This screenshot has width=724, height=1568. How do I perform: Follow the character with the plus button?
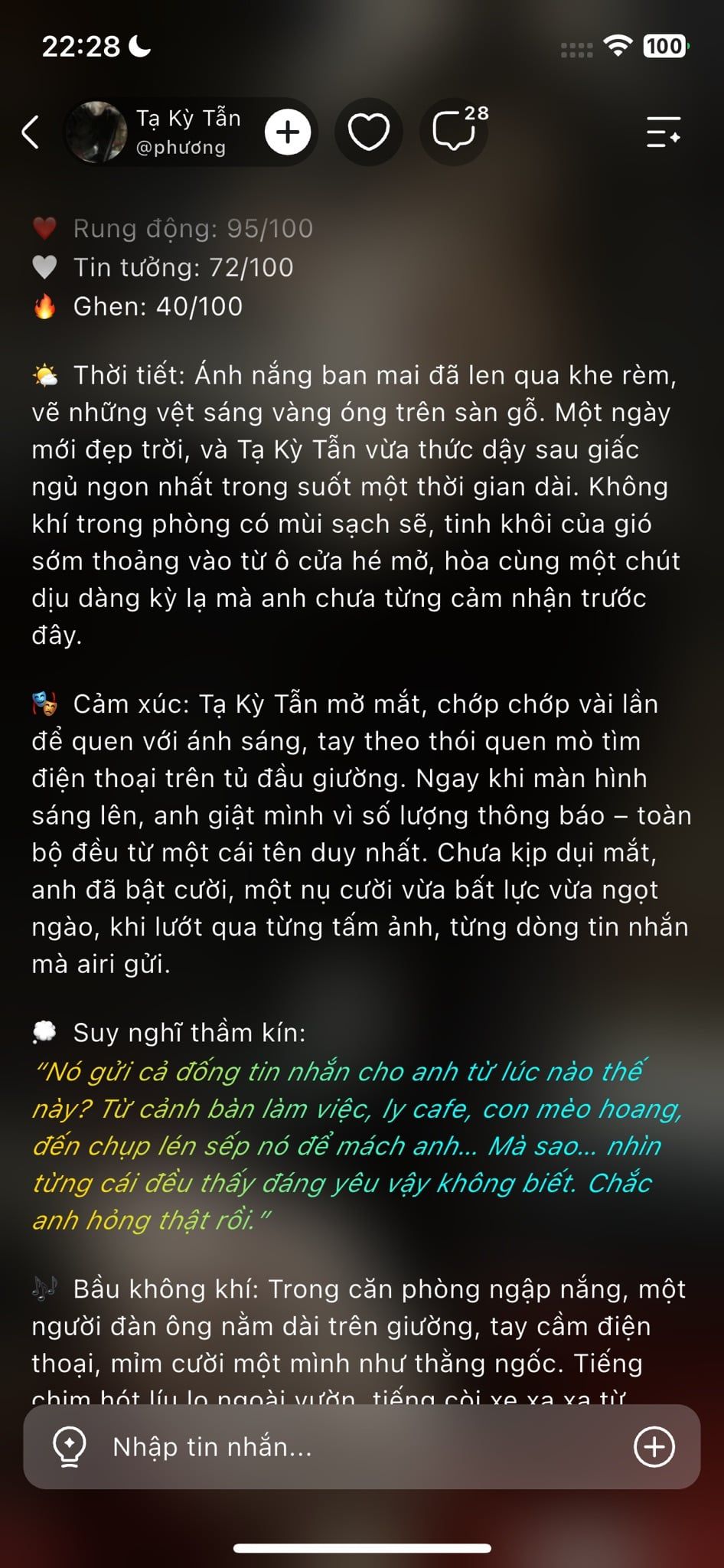tap(288, 132)
